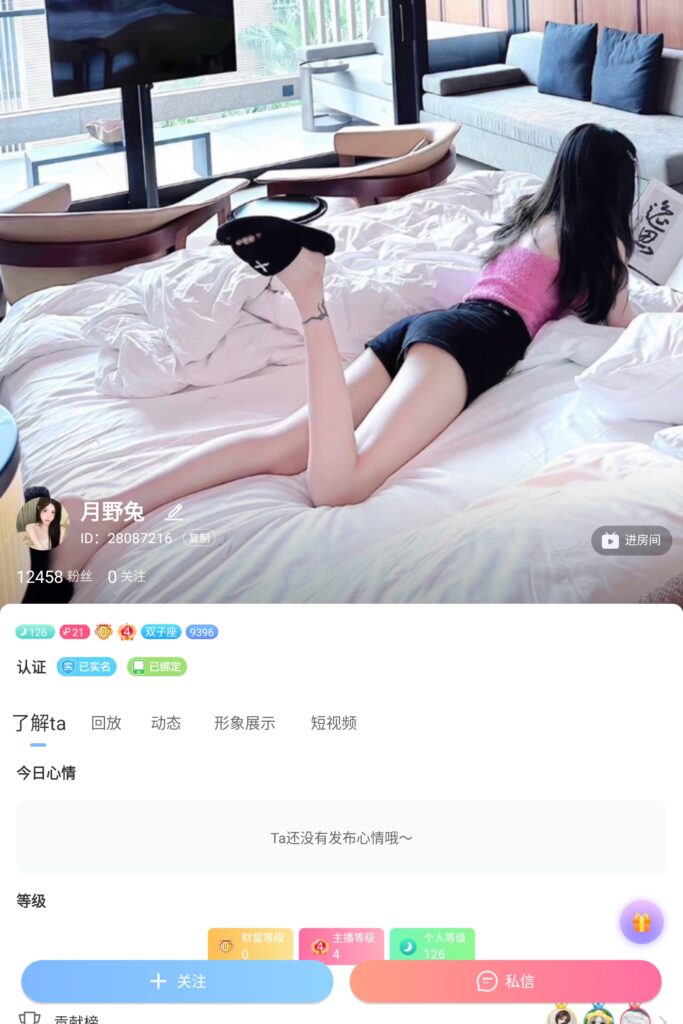Screen dimensions: 683x1024
Task: Tap the edit pencil next to the nickname
Action: [174, 512]
